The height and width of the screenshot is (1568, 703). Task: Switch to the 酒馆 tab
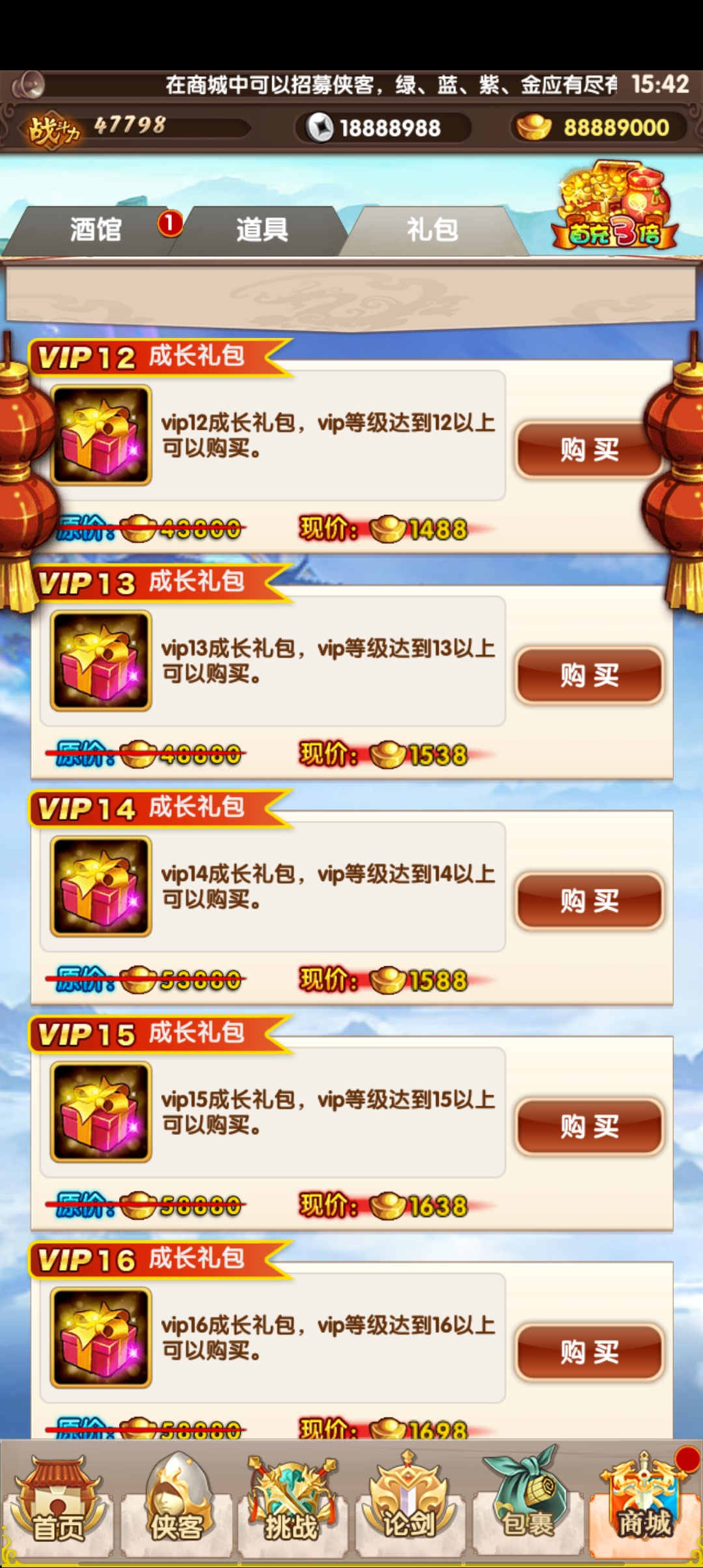(96, 231)
